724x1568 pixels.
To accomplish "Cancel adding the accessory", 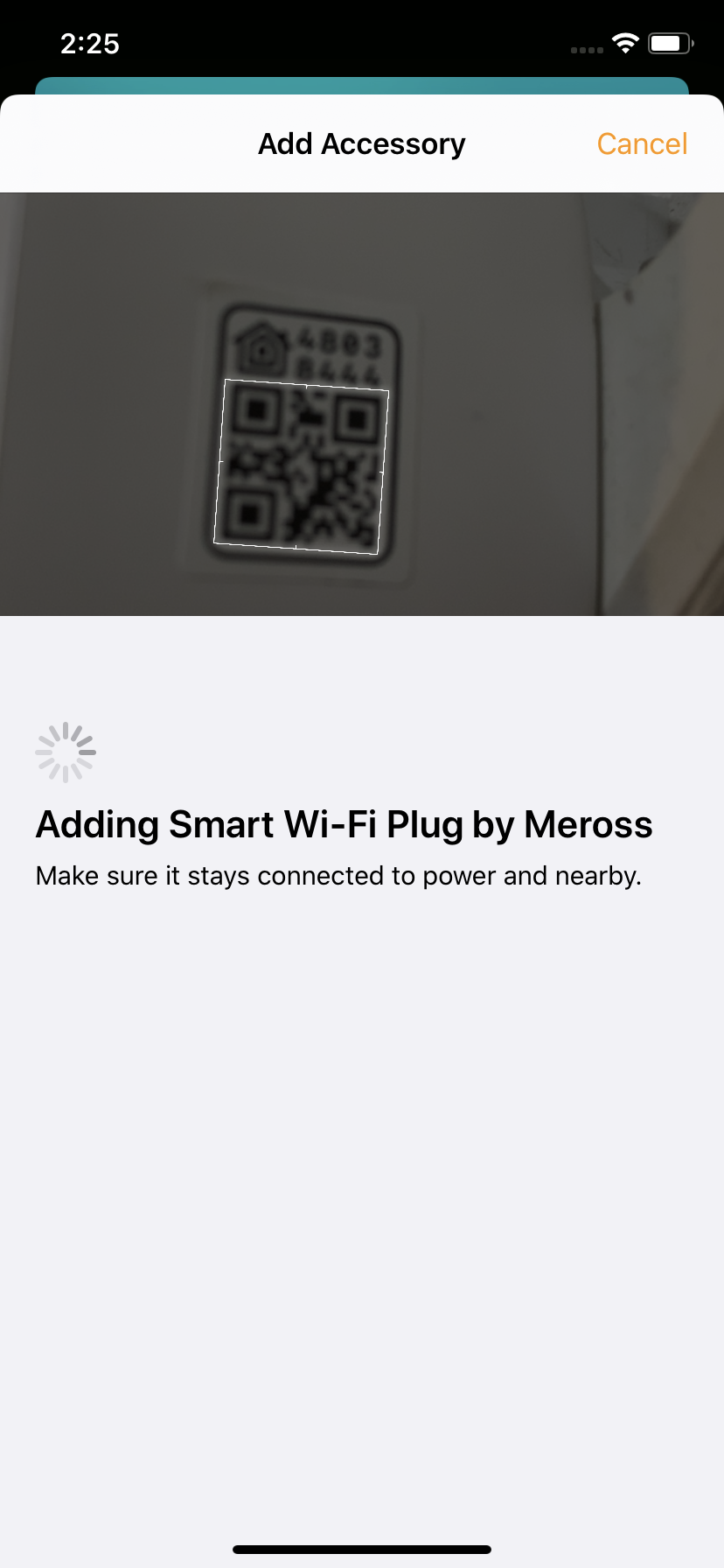I will [x=642, y=143].
